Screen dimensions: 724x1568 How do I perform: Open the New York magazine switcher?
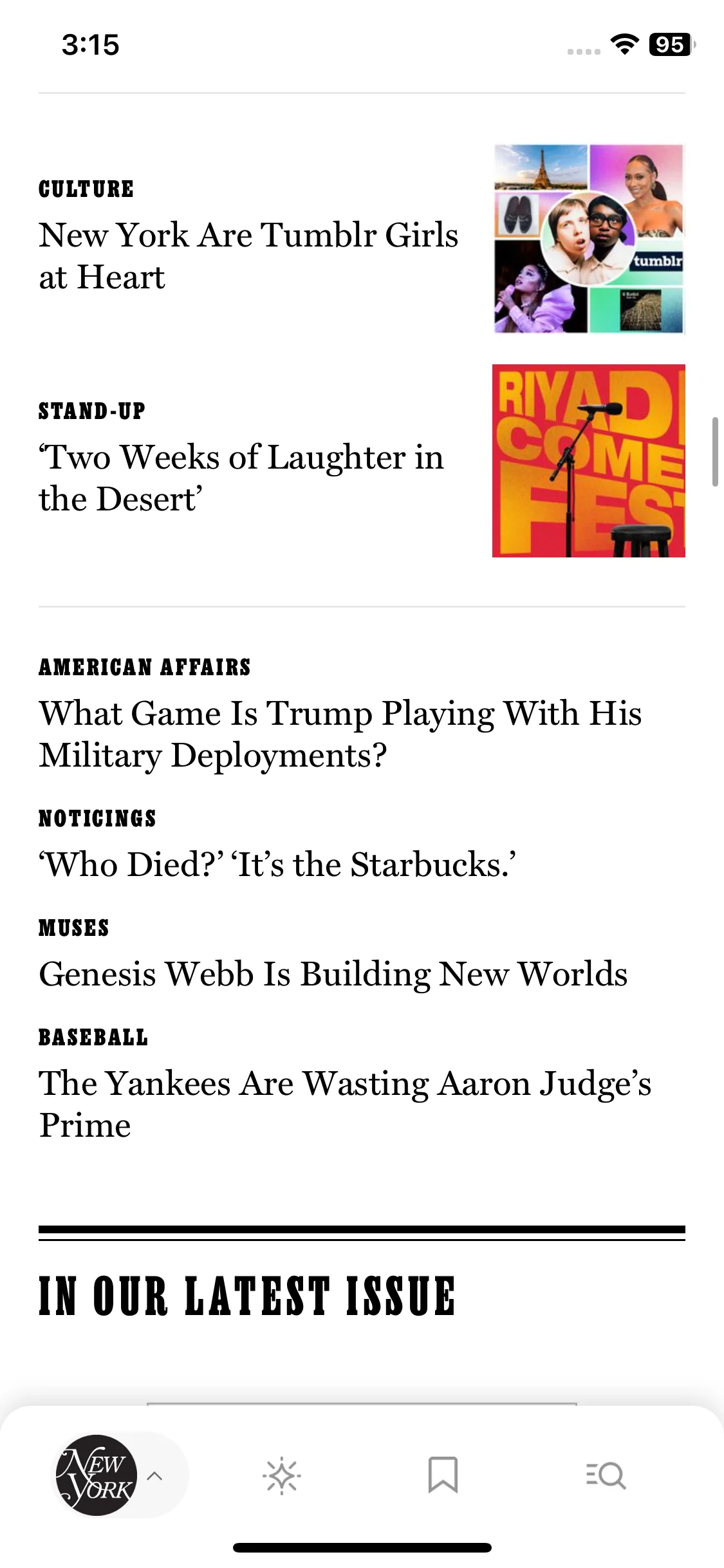[x=119, y=1475]
